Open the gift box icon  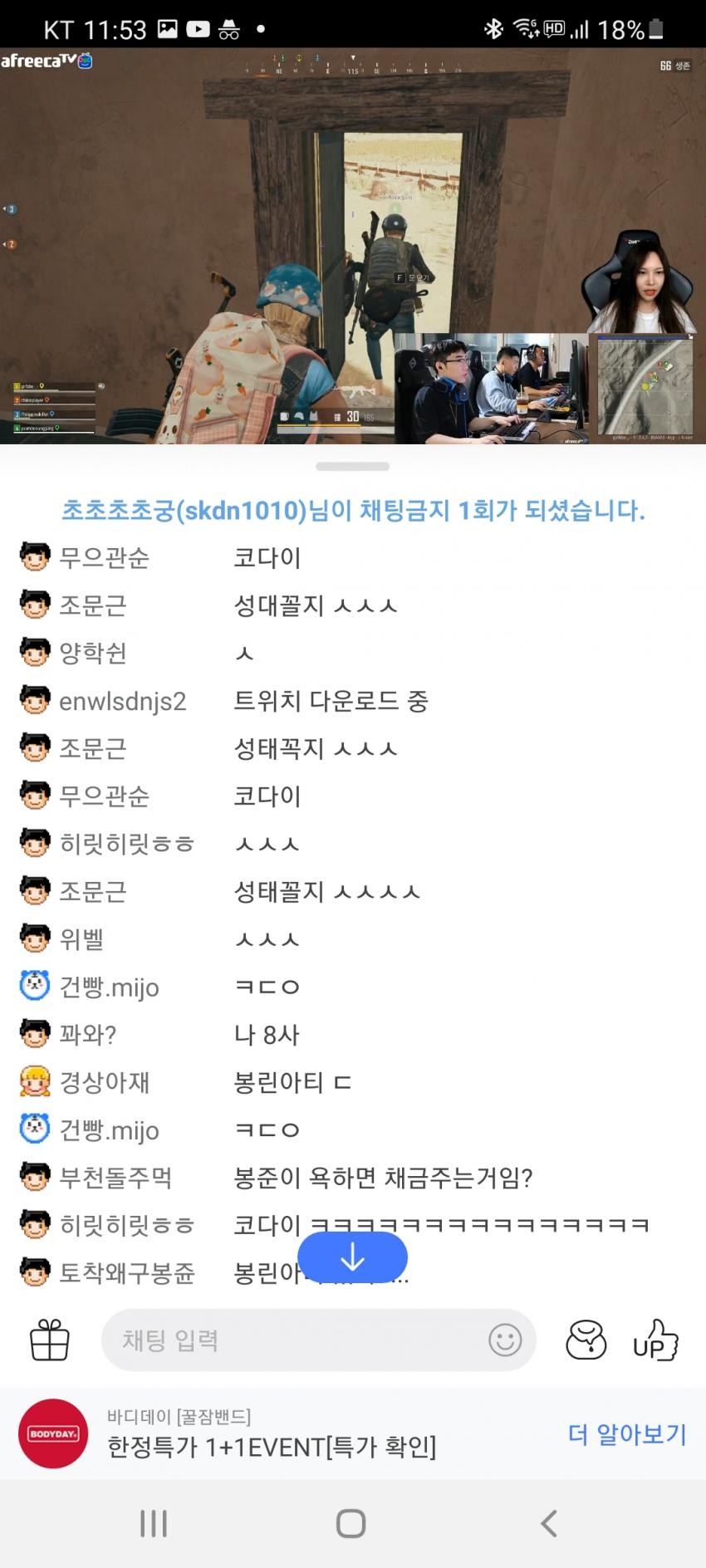pos(50,1340)
